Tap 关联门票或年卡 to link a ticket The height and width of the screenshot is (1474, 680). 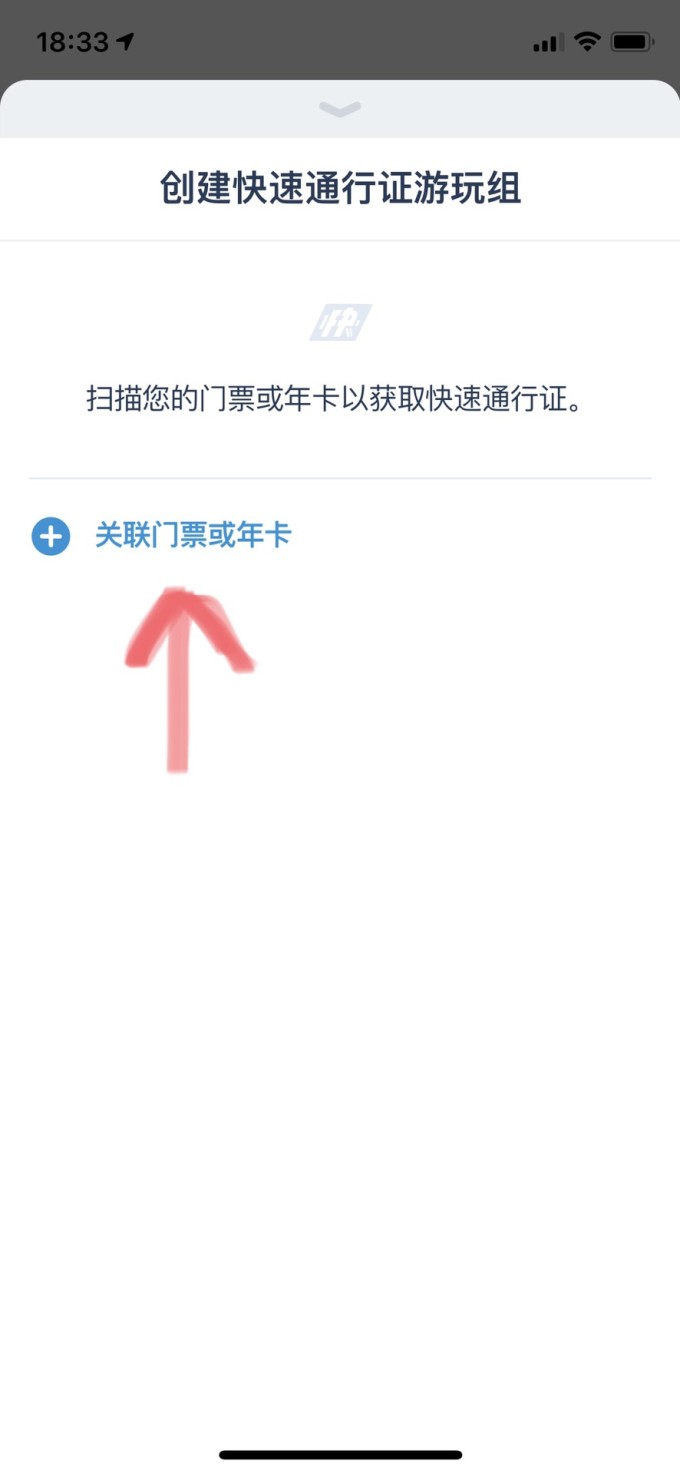192,537
